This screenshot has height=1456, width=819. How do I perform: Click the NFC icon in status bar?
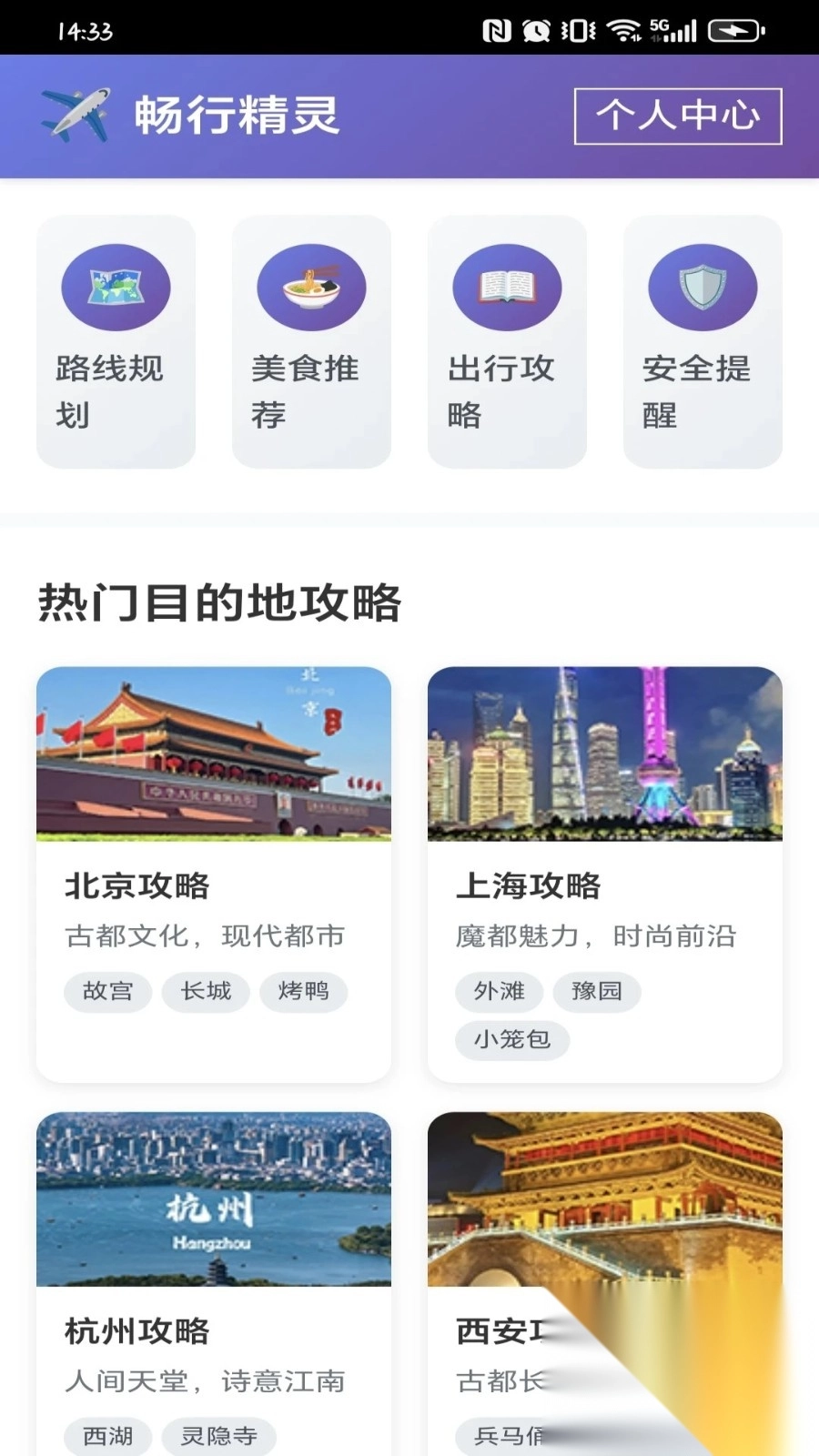point(497,29)
